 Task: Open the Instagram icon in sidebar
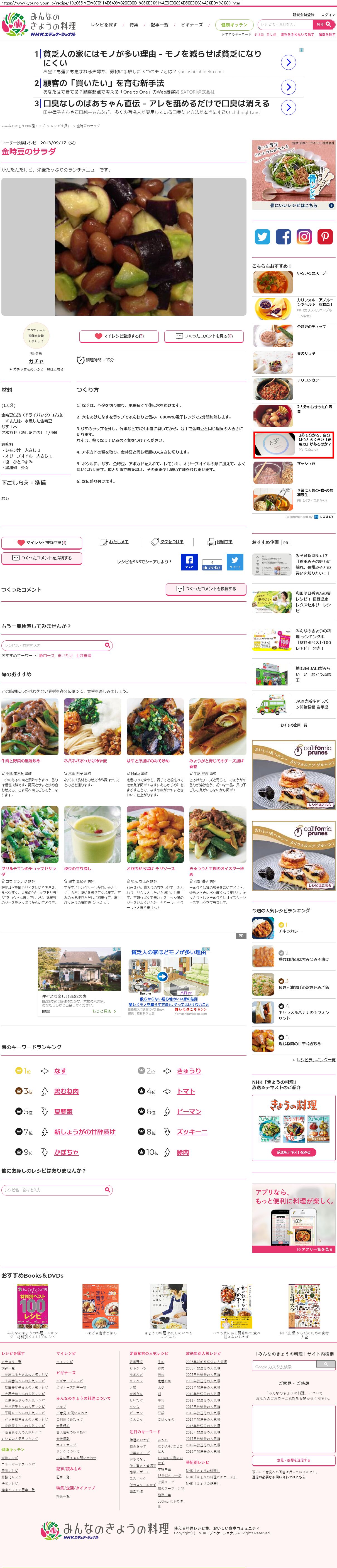pos(304,237)
